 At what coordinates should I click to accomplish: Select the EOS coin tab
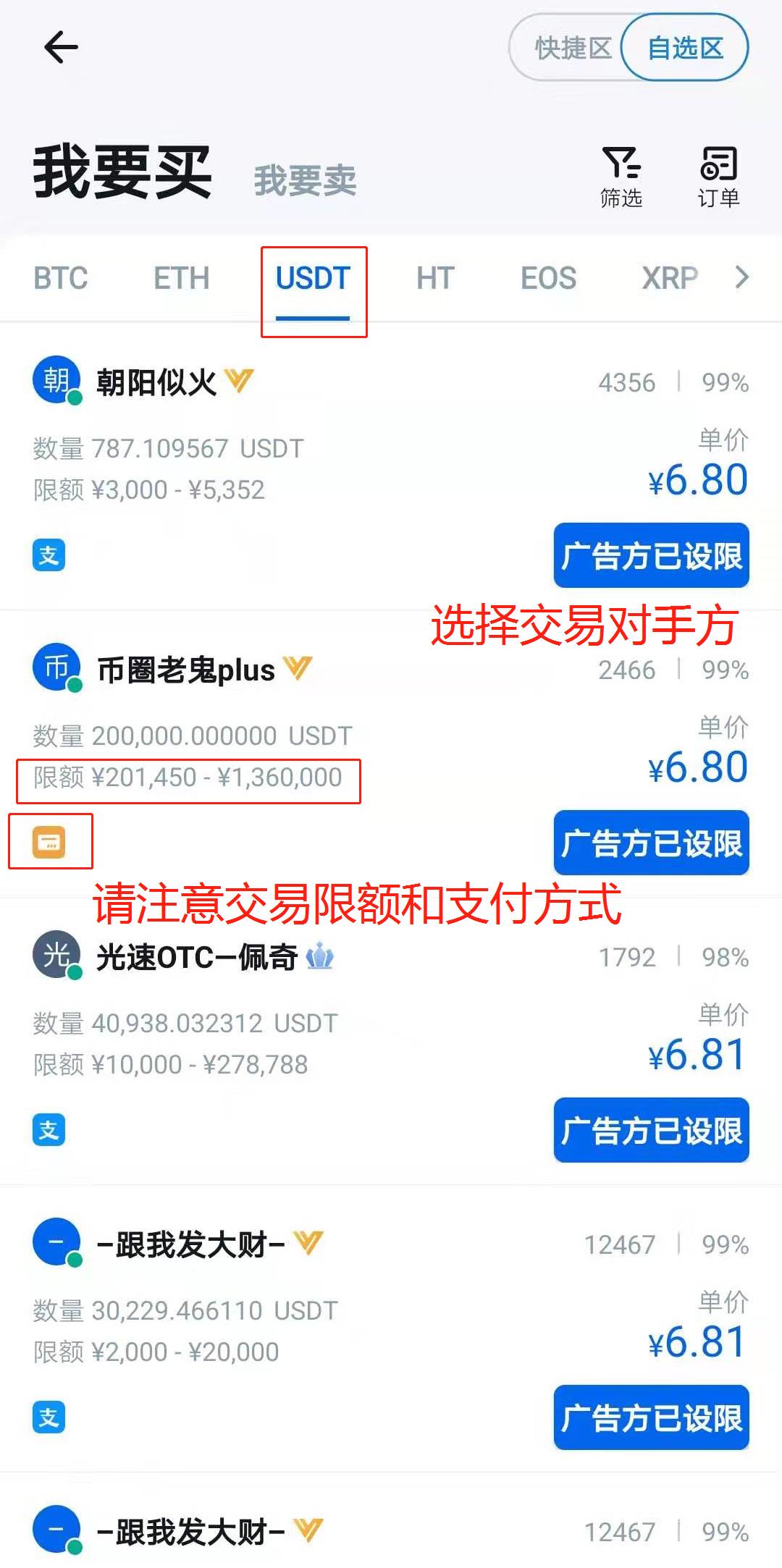click(548, 278)
